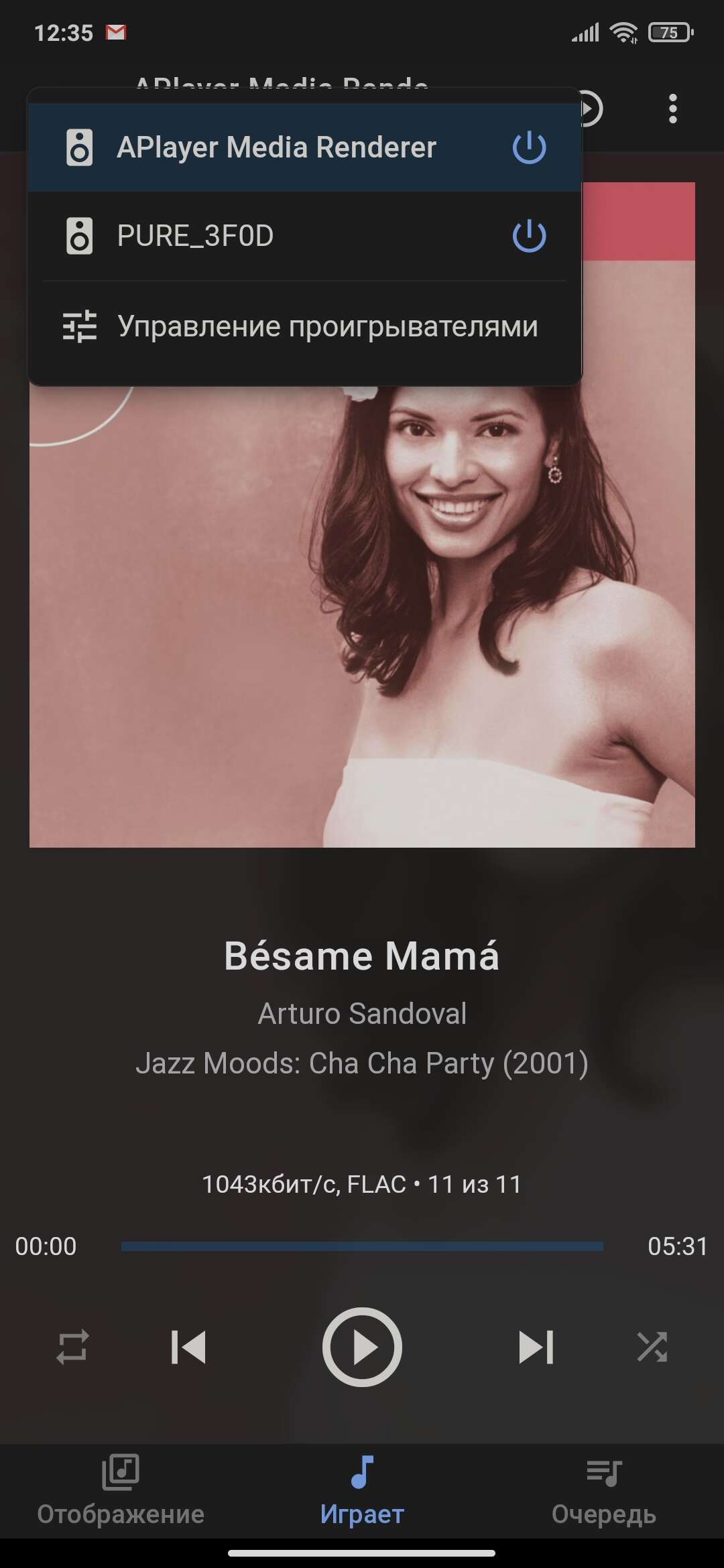The width and height of the screenshot is (724, 1568).
Task: Go to the previous track
Action: pos(188,1347)
